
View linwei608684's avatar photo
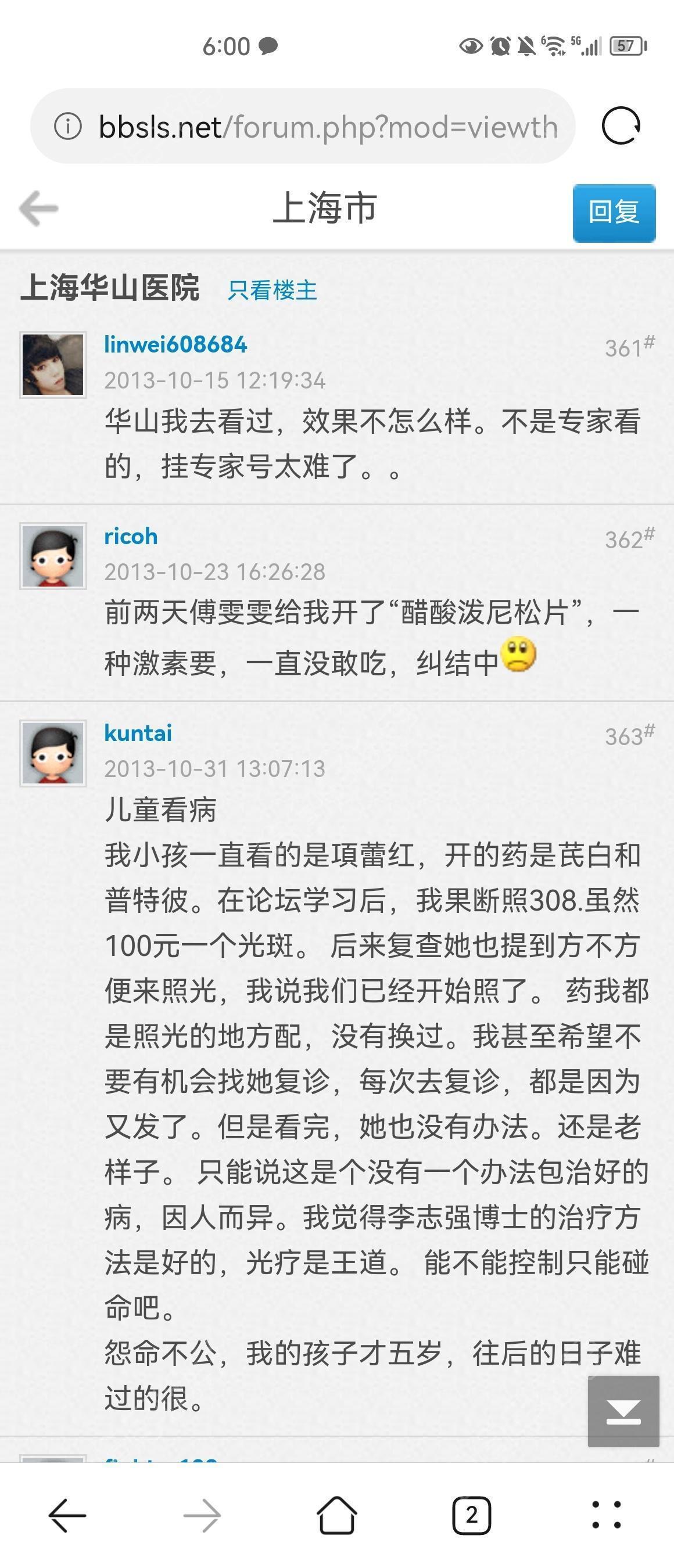click(x=53, y=365)
